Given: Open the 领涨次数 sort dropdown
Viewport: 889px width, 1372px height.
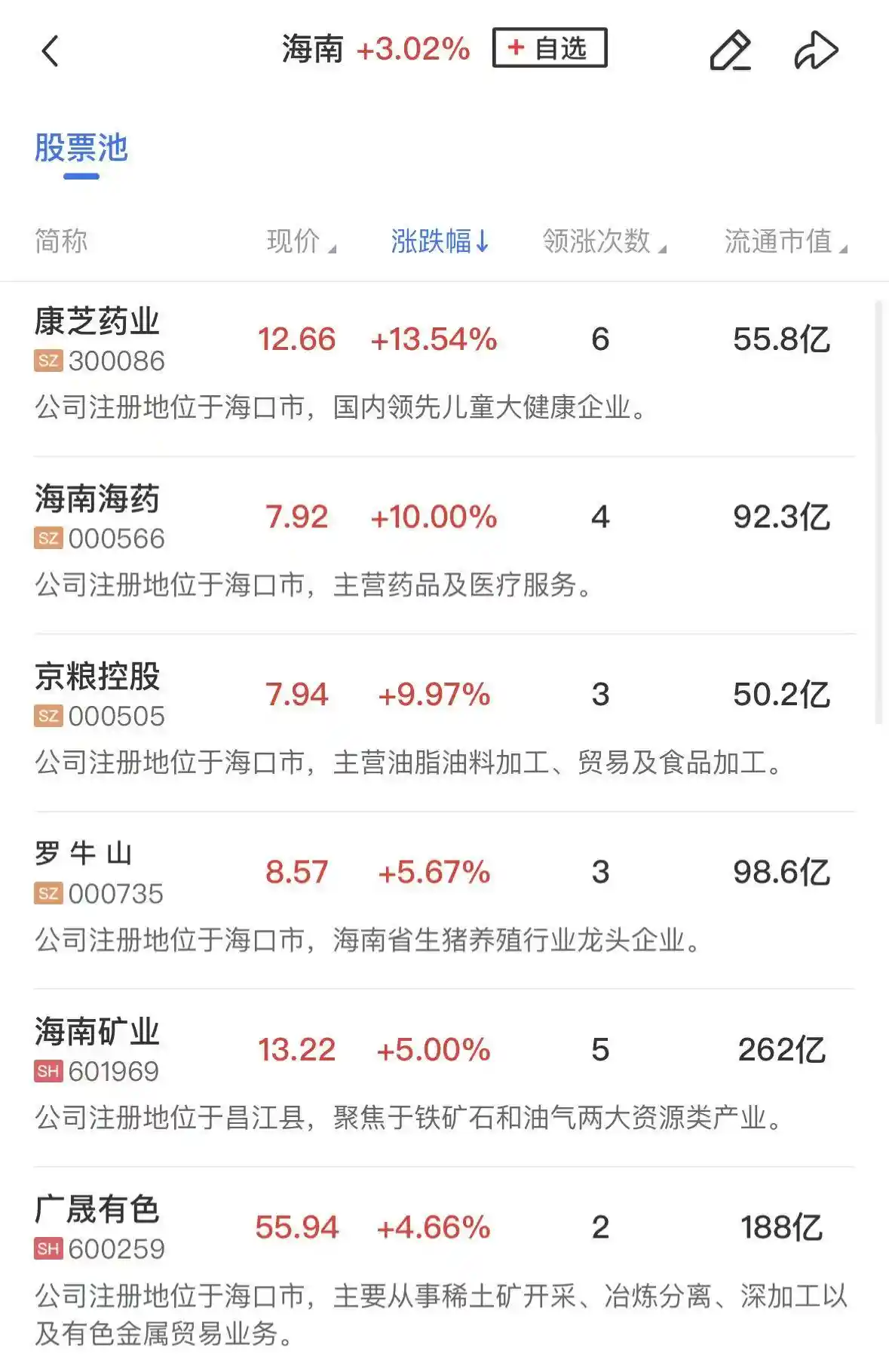Looking at the screenshot, I should point(600,241).
